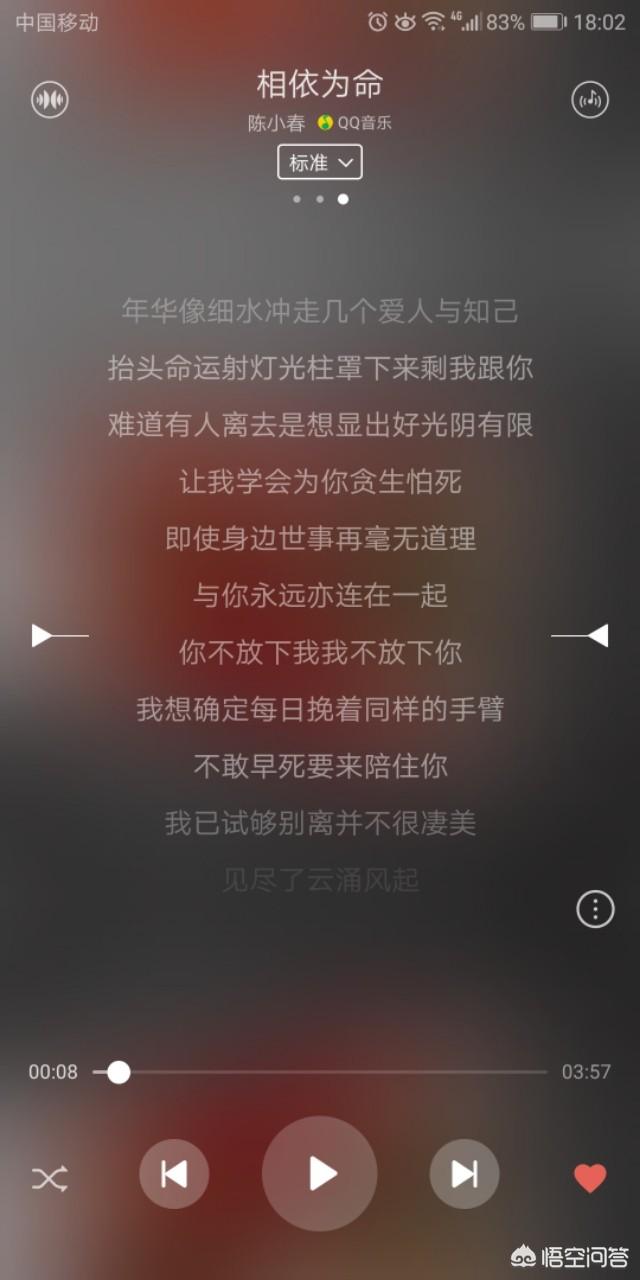Remove the song from favorites with heart
The height and width of the screenshot is (1280, 640).
click(590, 1178)
